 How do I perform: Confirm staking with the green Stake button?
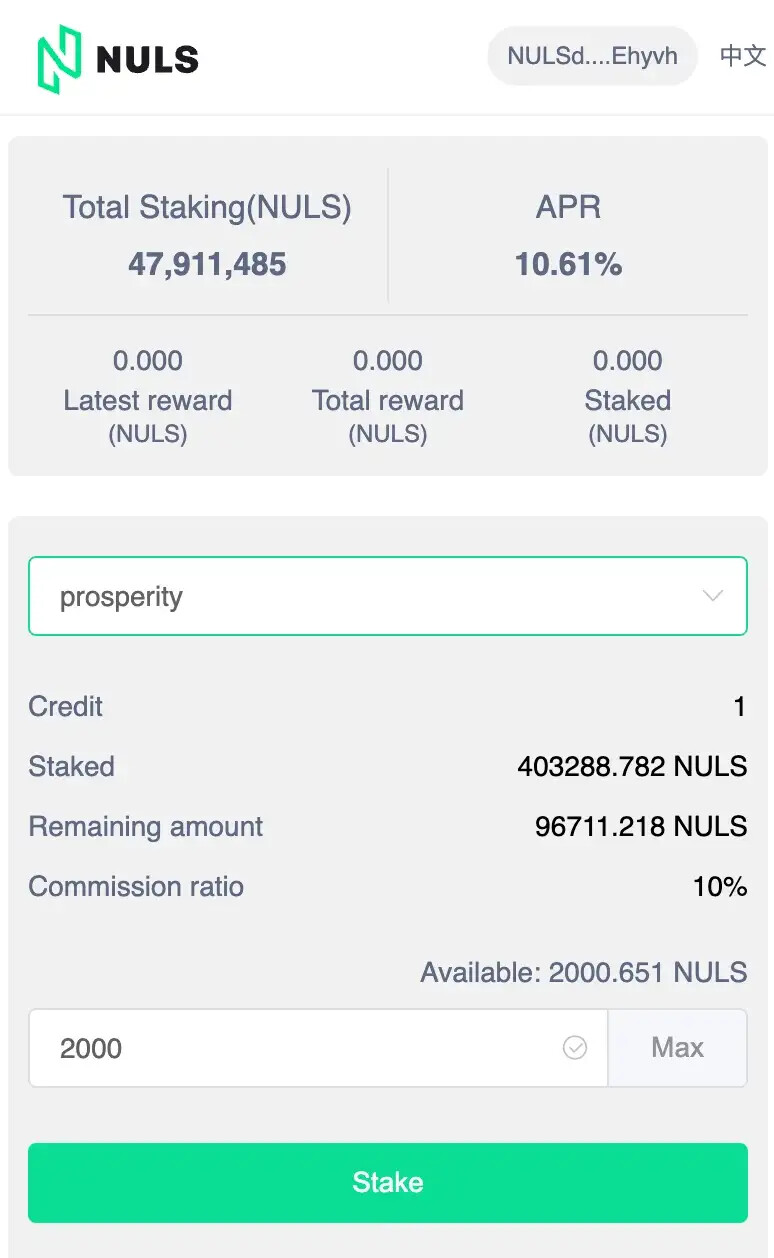click(x=388, y=1183)
